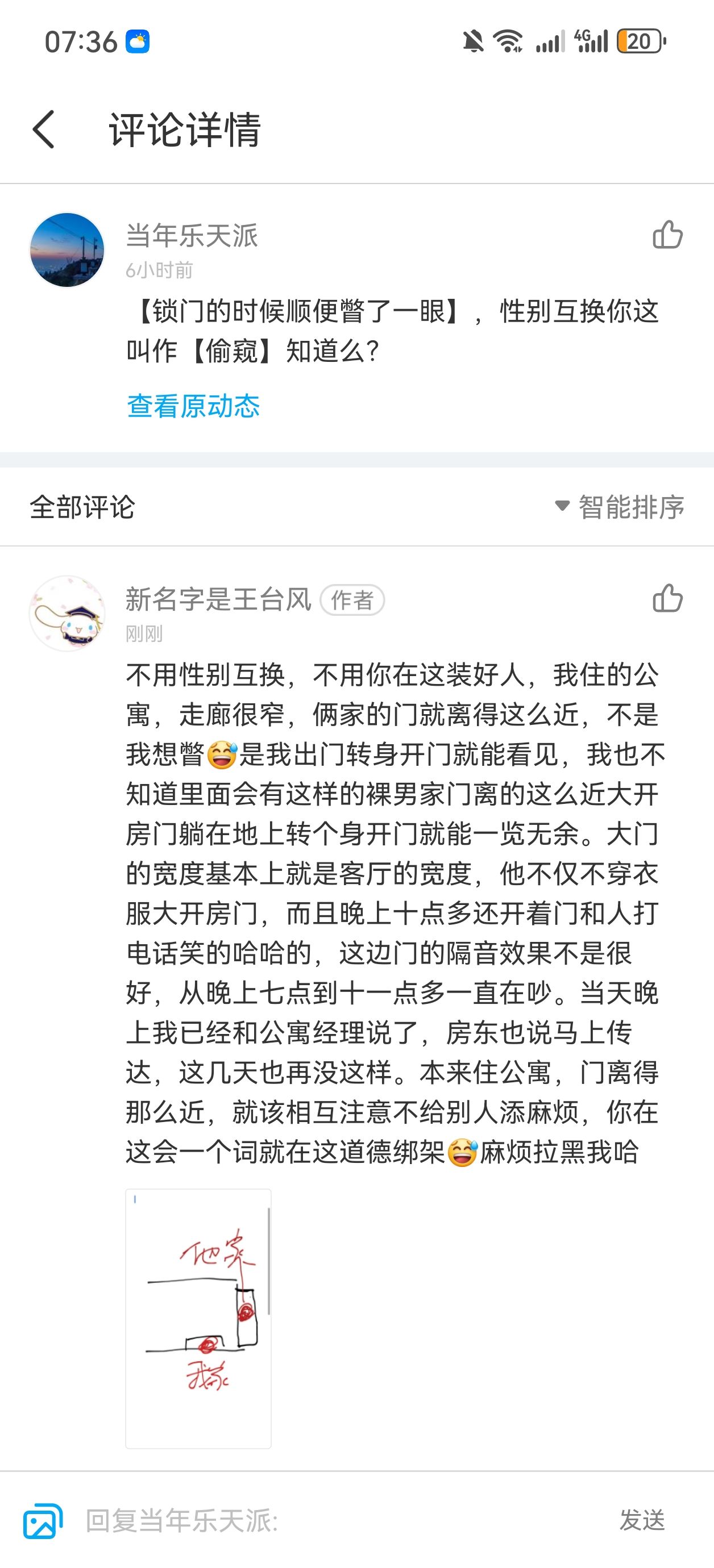The width and height of the screenshot is (714, 1568).
Task: Attach a picture to the reply
Action: click(43, 1520)
